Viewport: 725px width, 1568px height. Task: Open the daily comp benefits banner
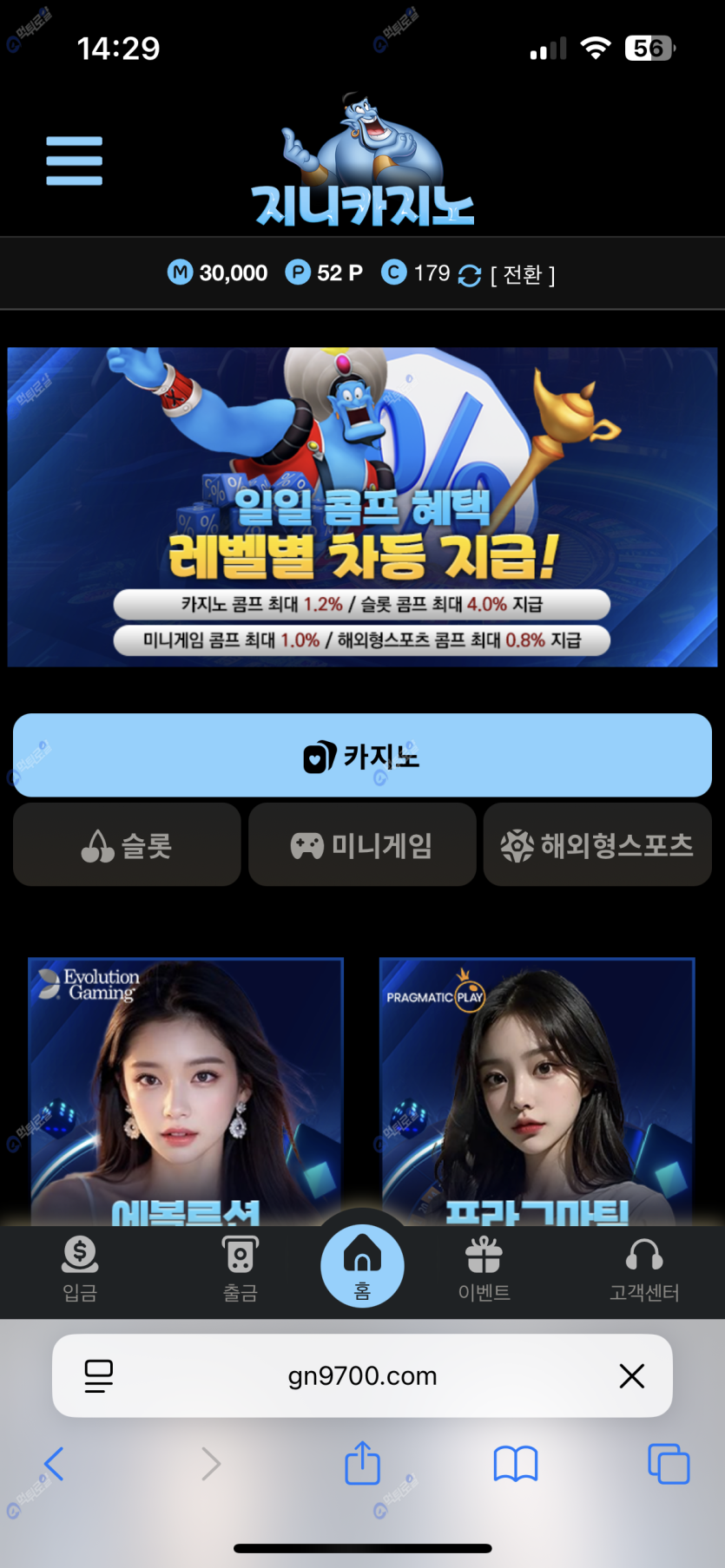(x=362, y=507)
